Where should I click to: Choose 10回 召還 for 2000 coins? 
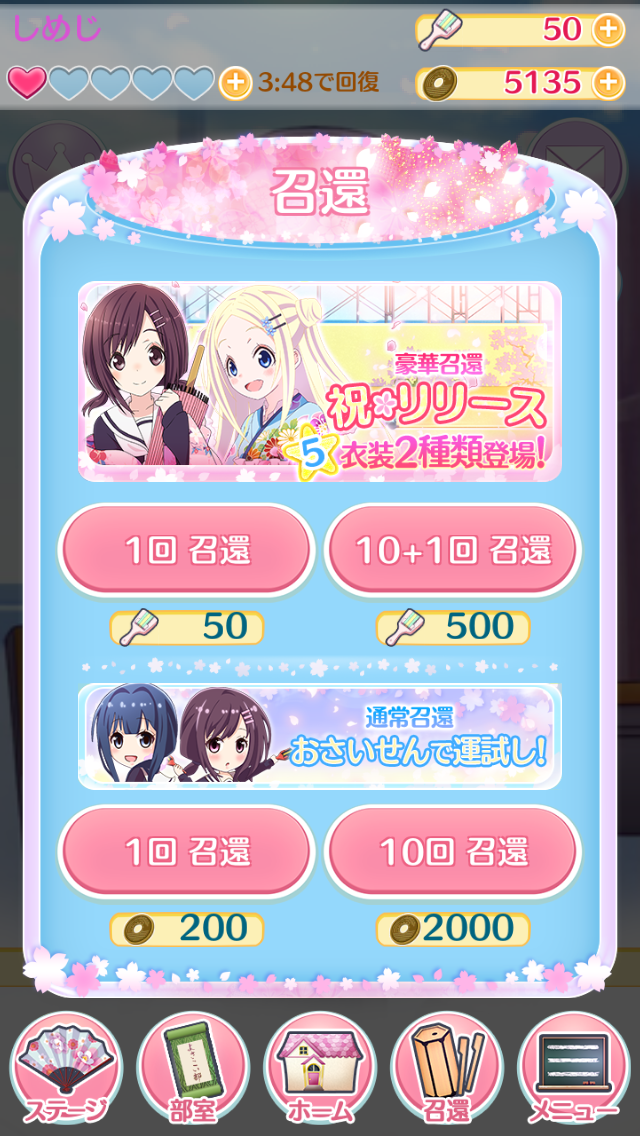tap(453, 853)
